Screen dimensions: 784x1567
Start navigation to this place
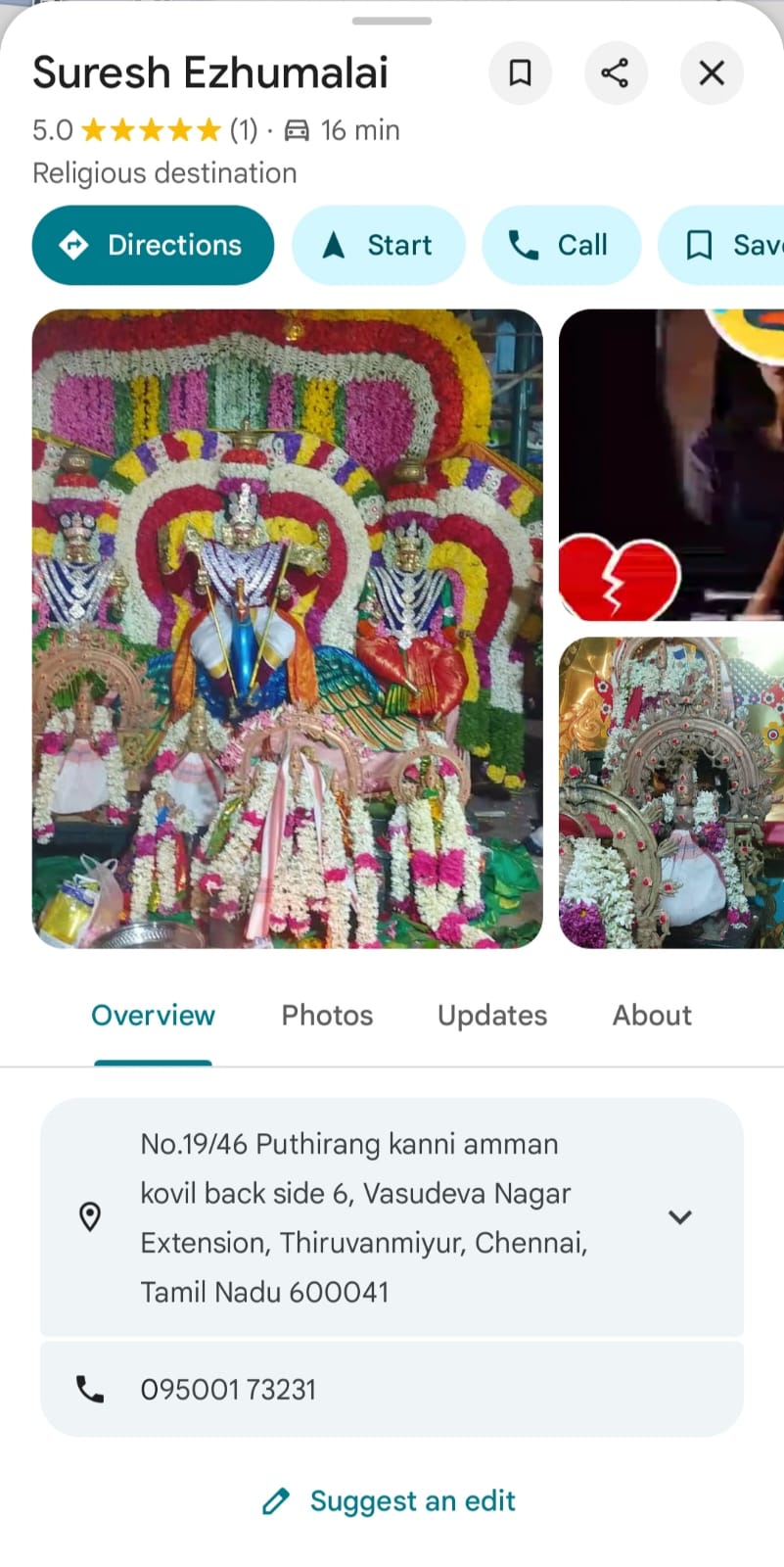point(378,245)
